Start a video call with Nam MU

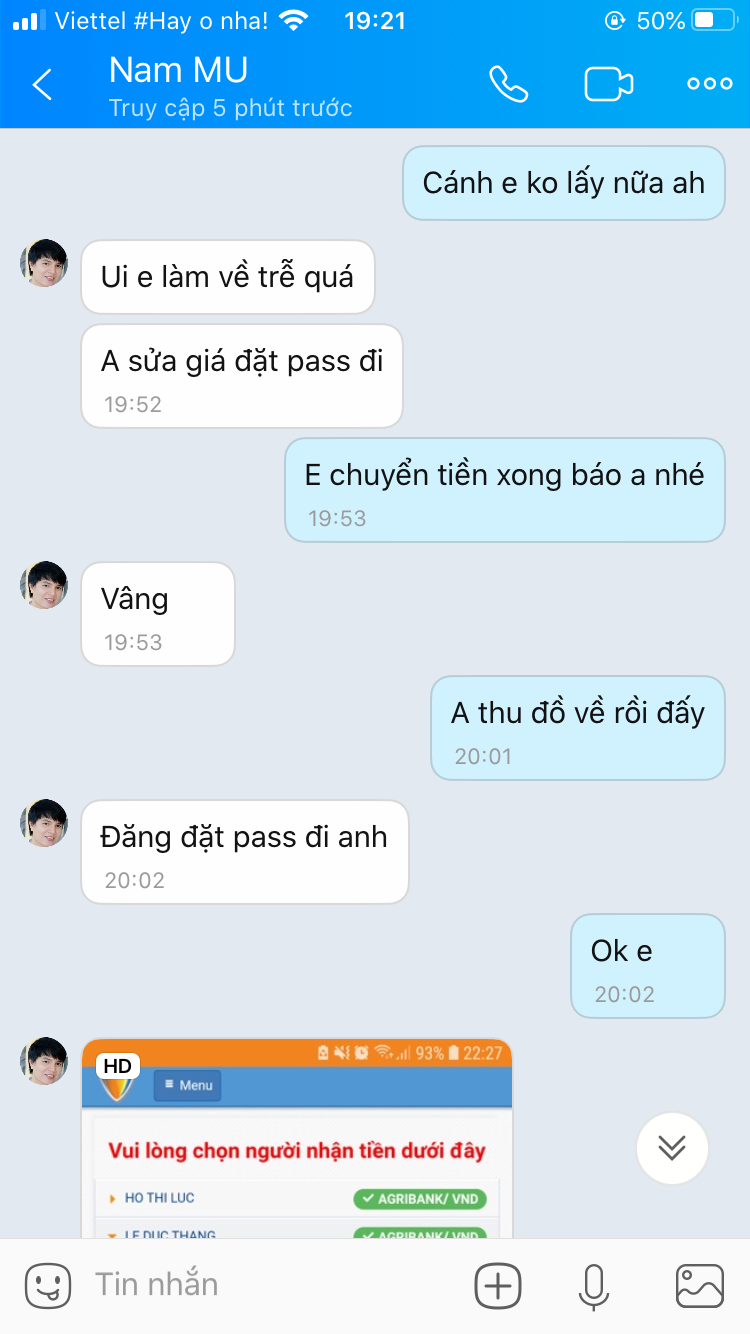point(609,85)
